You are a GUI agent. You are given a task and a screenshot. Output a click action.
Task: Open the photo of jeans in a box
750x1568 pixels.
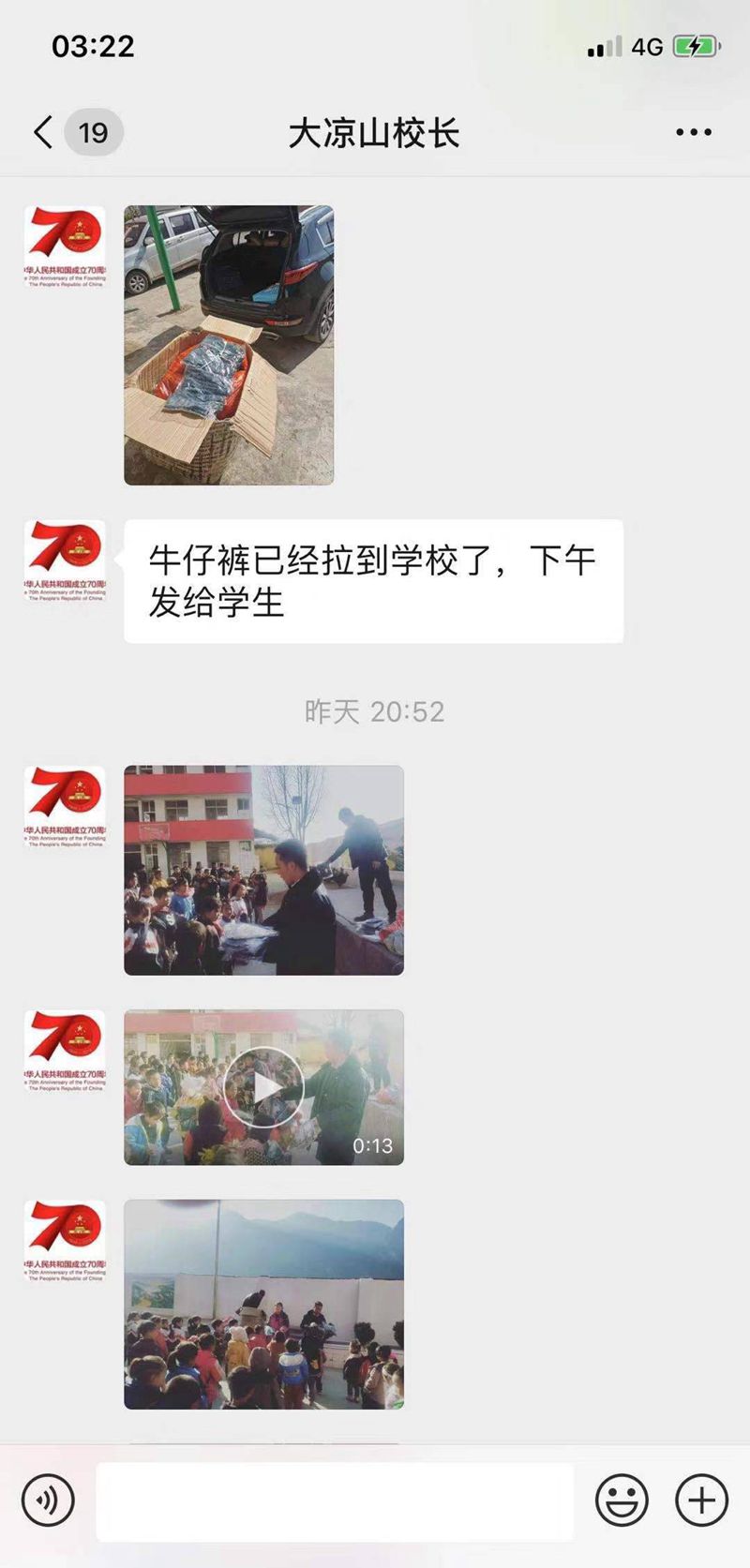229,345
